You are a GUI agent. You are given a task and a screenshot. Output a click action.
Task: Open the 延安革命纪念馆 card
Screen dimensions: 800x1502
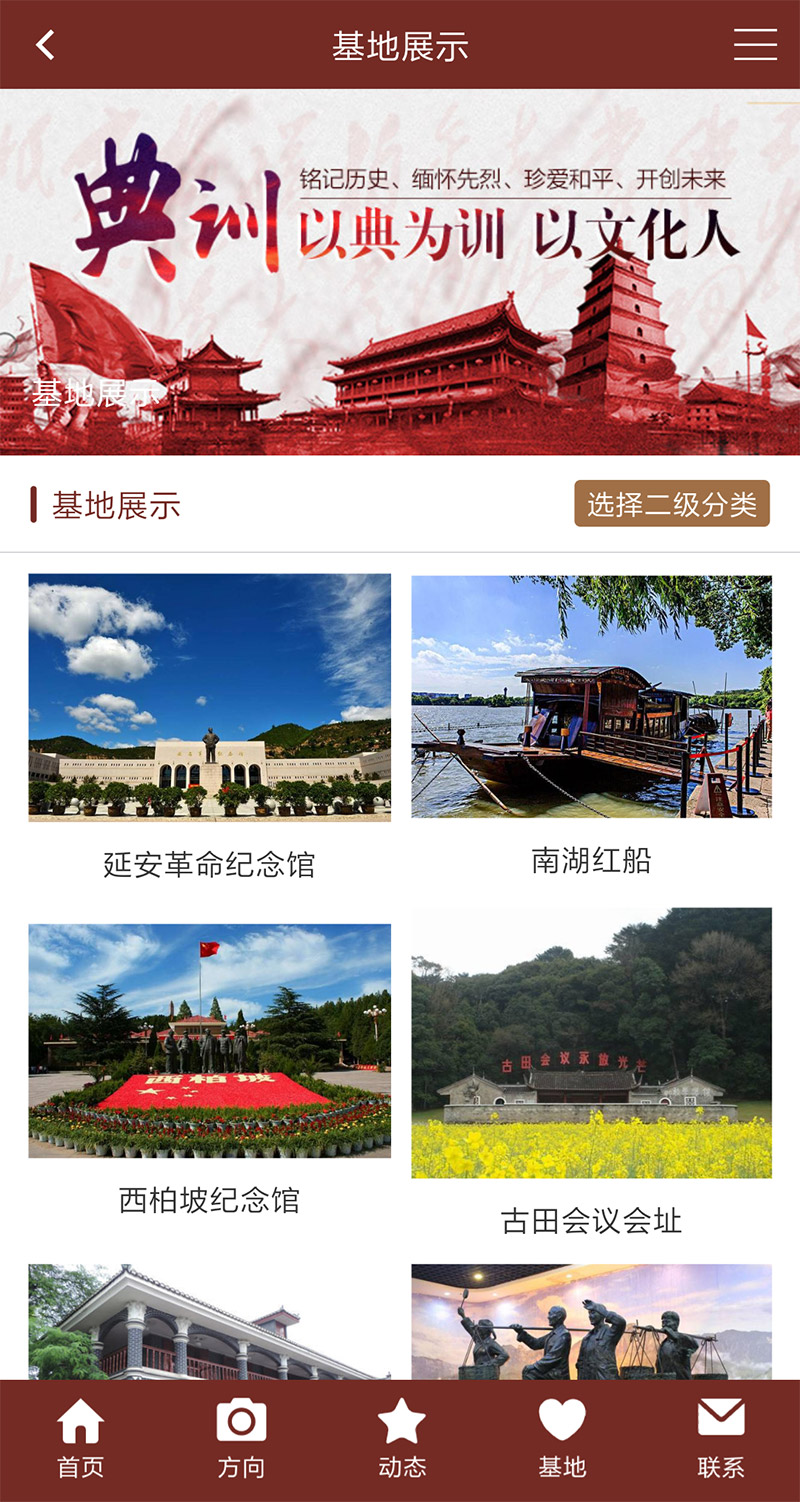[x=210, y=727]
